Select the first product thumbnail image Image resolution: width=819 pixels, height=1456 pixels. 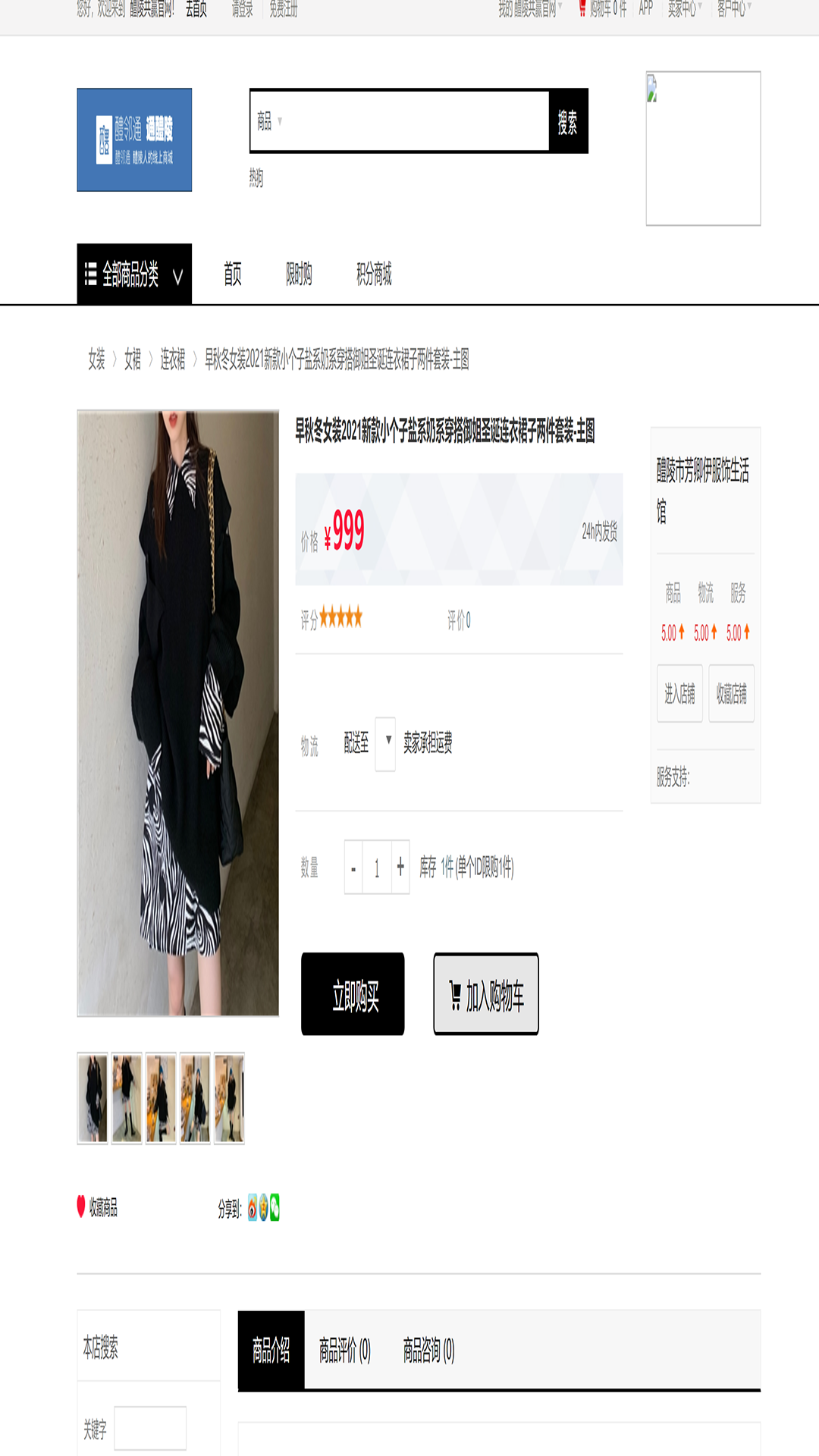(x=93, y=1097)
